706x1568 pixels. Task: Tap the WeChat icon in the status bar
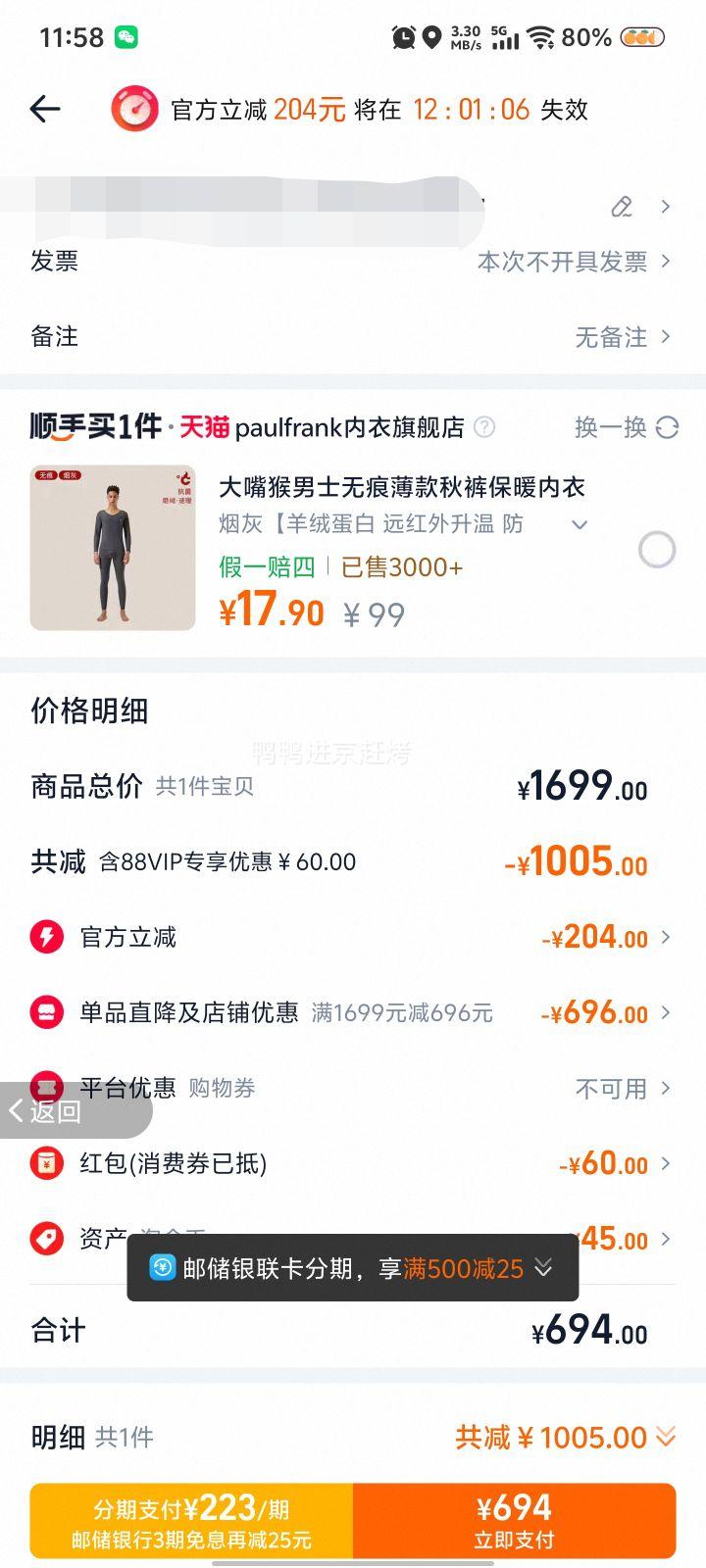point(126,36)
